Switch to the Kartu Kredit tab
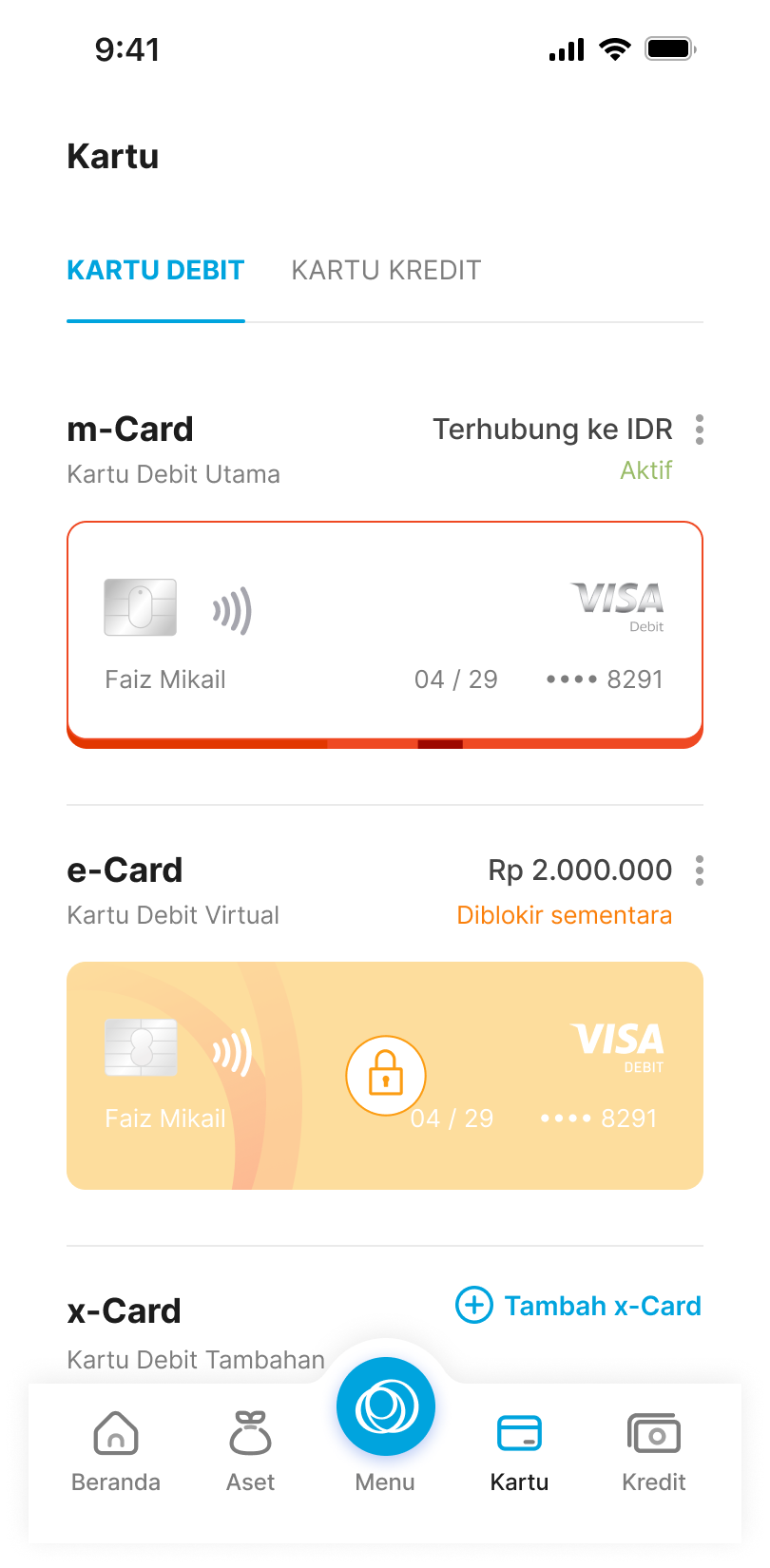 pos(386,271)
